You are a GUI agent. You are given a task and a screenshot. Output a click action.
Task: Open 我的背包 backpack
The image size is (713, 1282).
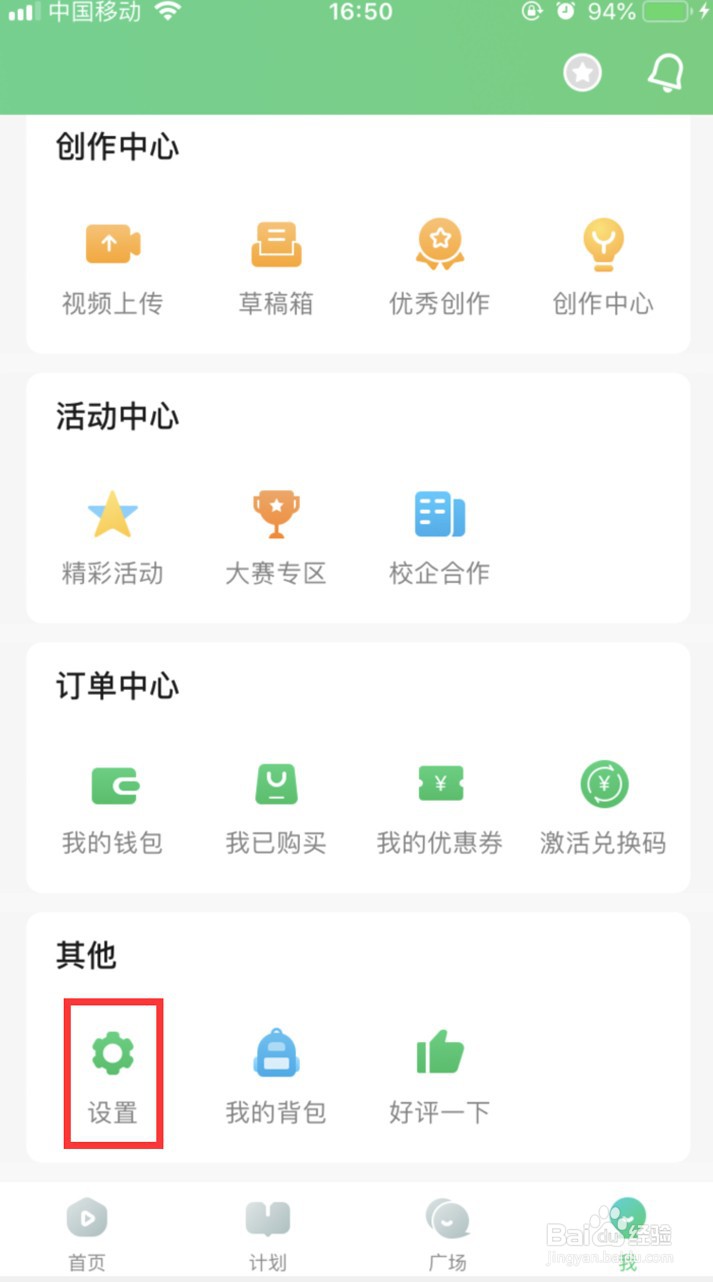click(x=276, y=1076)
